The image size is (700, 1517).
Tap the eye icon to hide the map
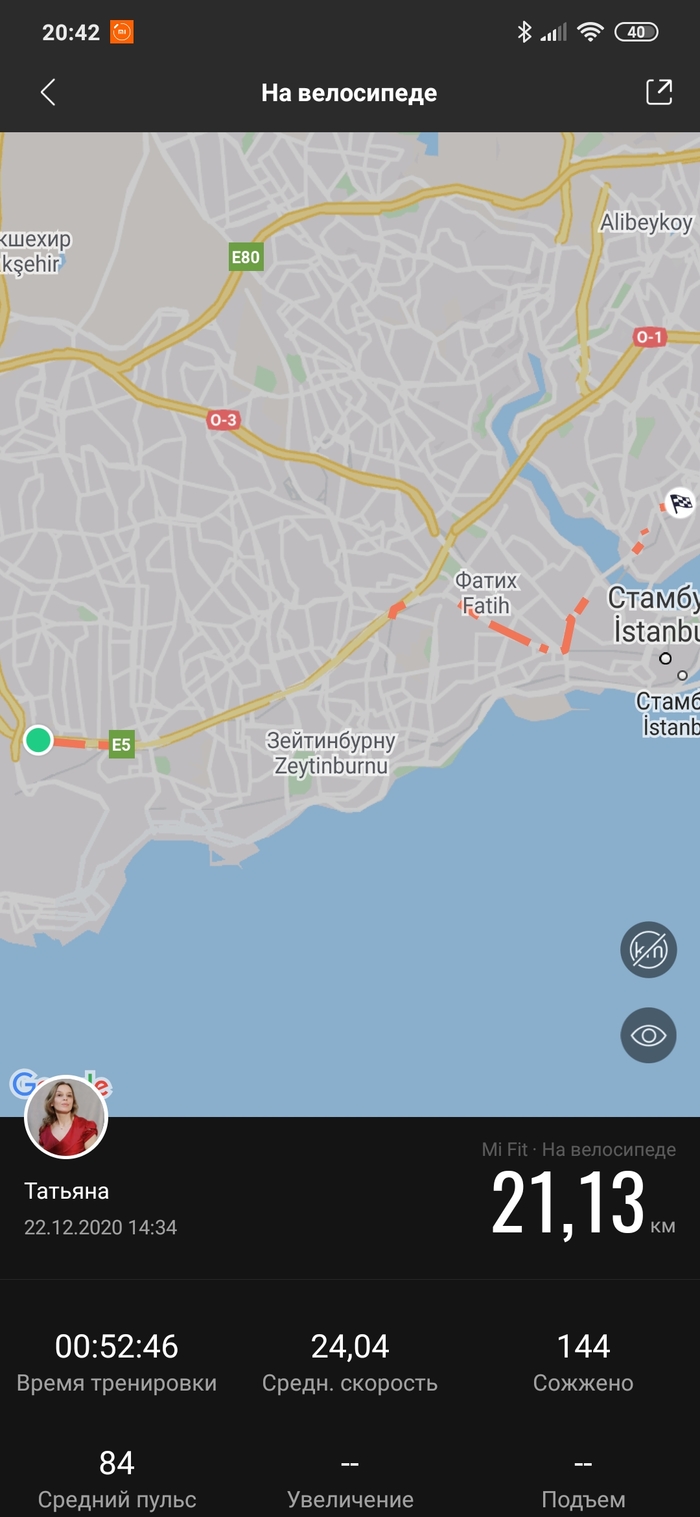click(x=648, y=1035)
